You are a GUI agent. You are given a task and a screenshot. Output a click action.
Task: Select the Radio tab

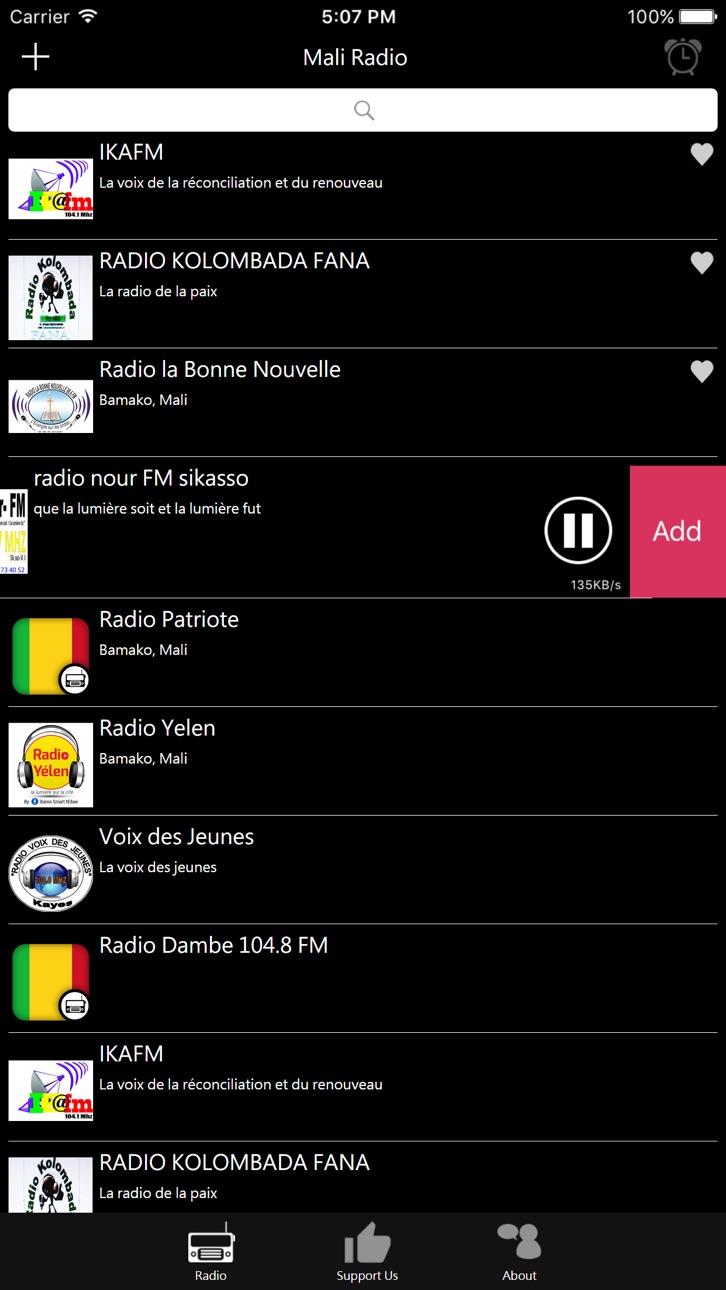[x=211, y=1252]
